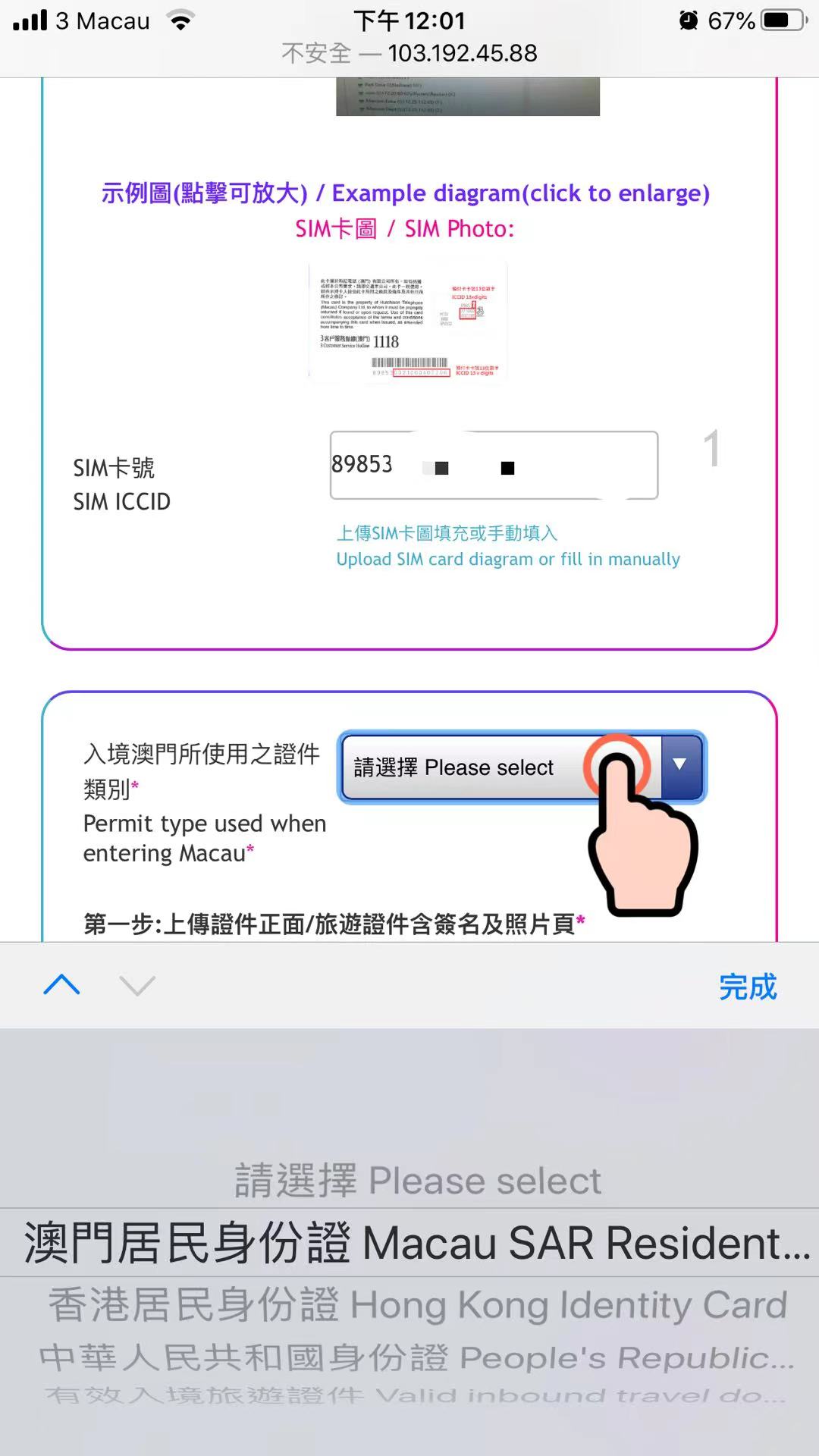Select Hong Kong Identity Card option
Image resolution: width=819 pixels, height=1456 pixels.
(417, 1306)
